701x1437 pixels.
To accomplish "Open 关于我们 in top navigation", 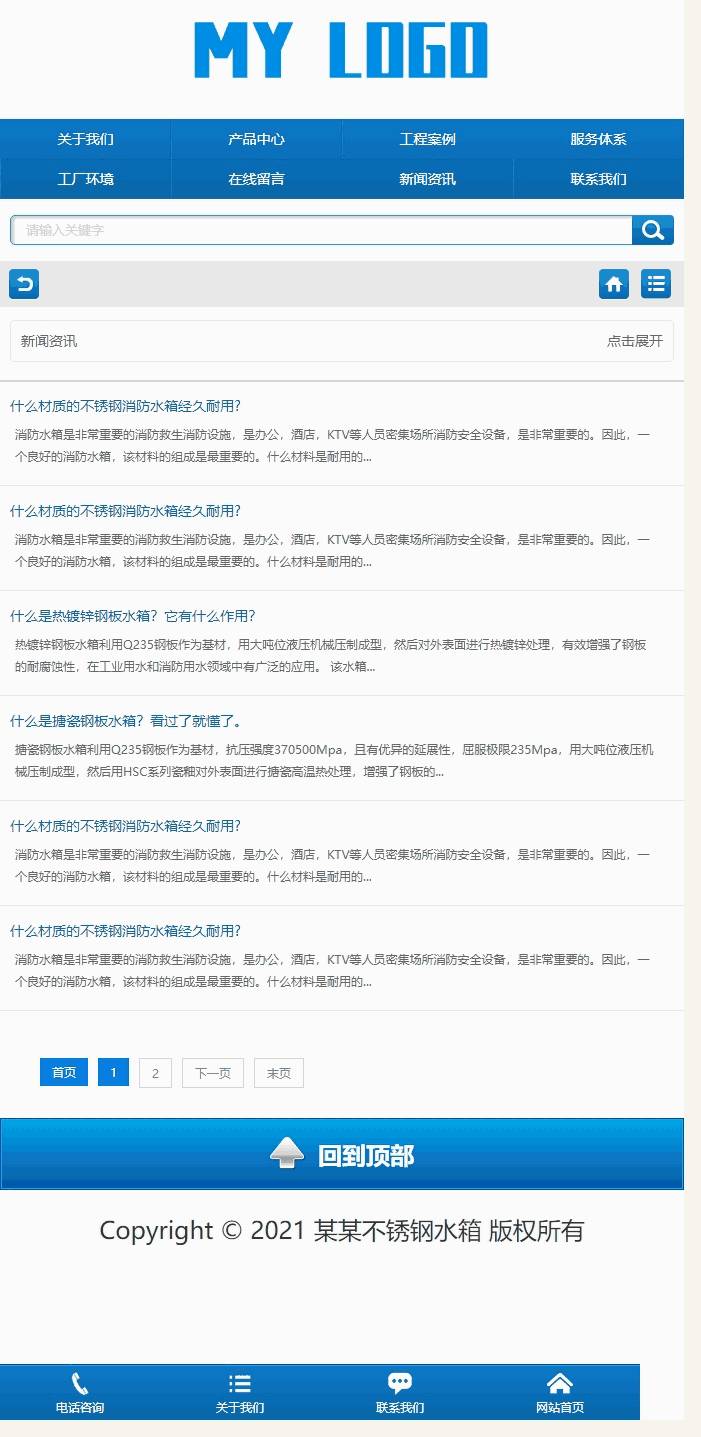I will click(86, 139).
